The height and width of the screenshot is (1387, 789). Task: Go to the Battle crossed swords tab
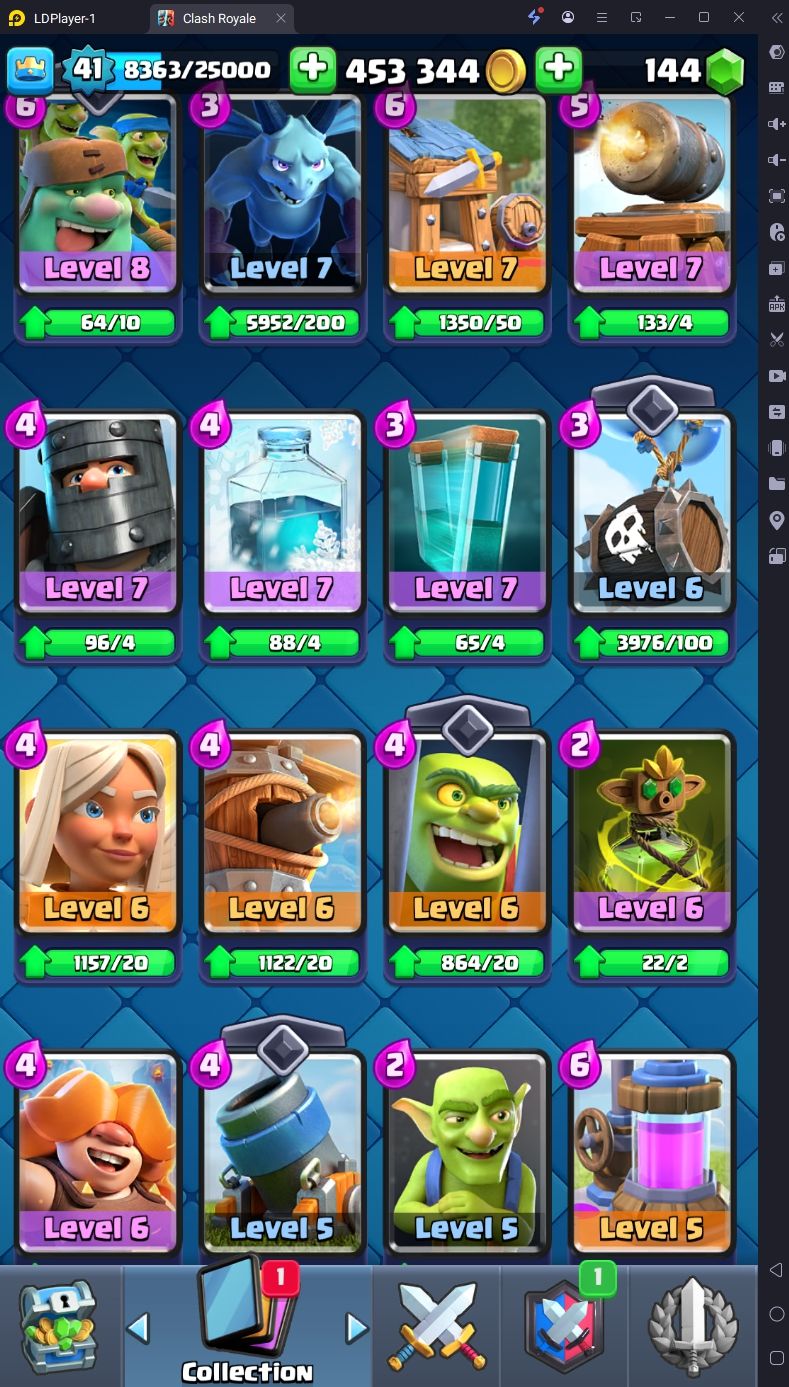[435, 1327]
